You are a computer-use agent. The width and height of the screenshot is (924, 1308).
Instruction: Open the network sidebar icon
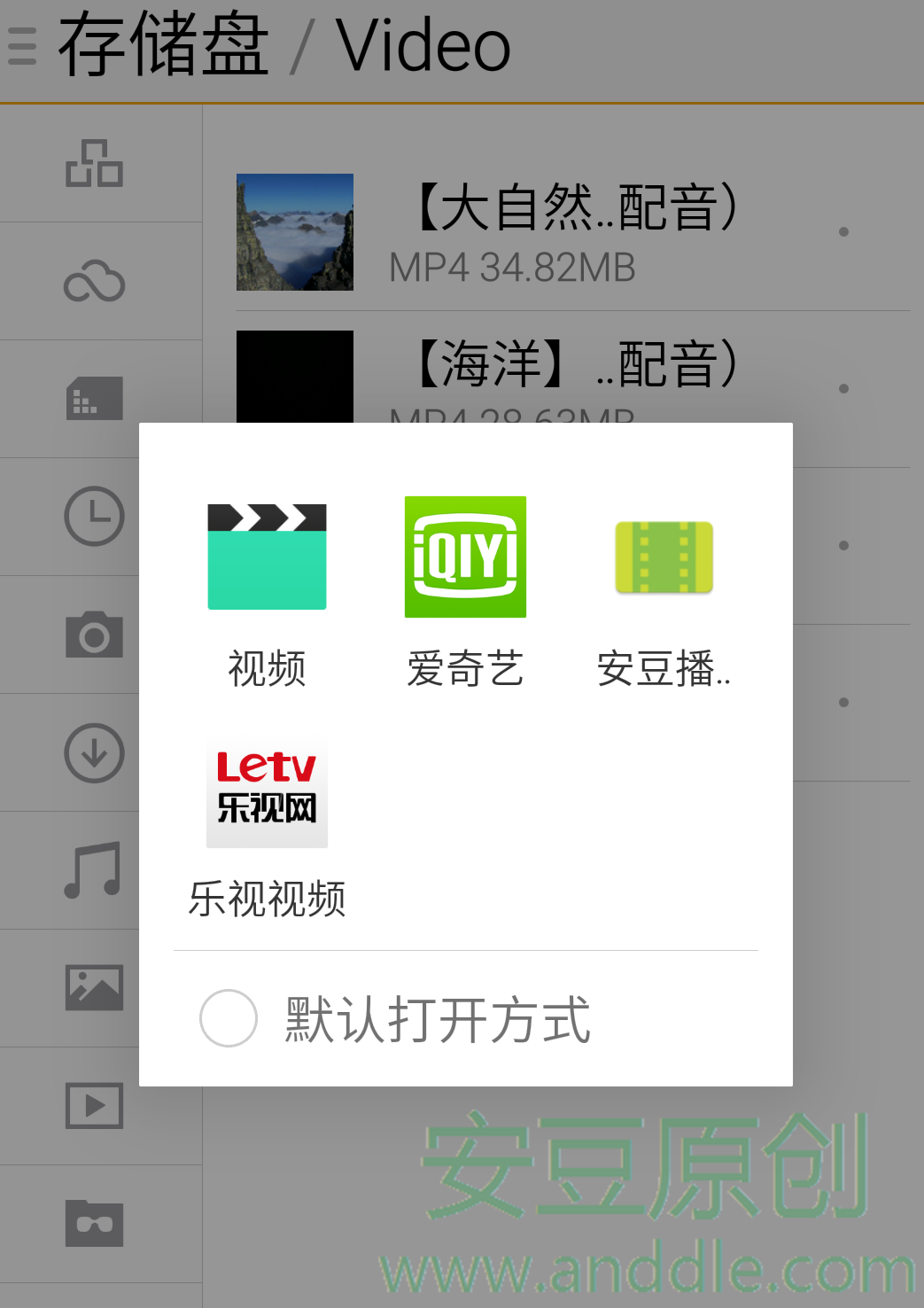(x=94, y=164)
